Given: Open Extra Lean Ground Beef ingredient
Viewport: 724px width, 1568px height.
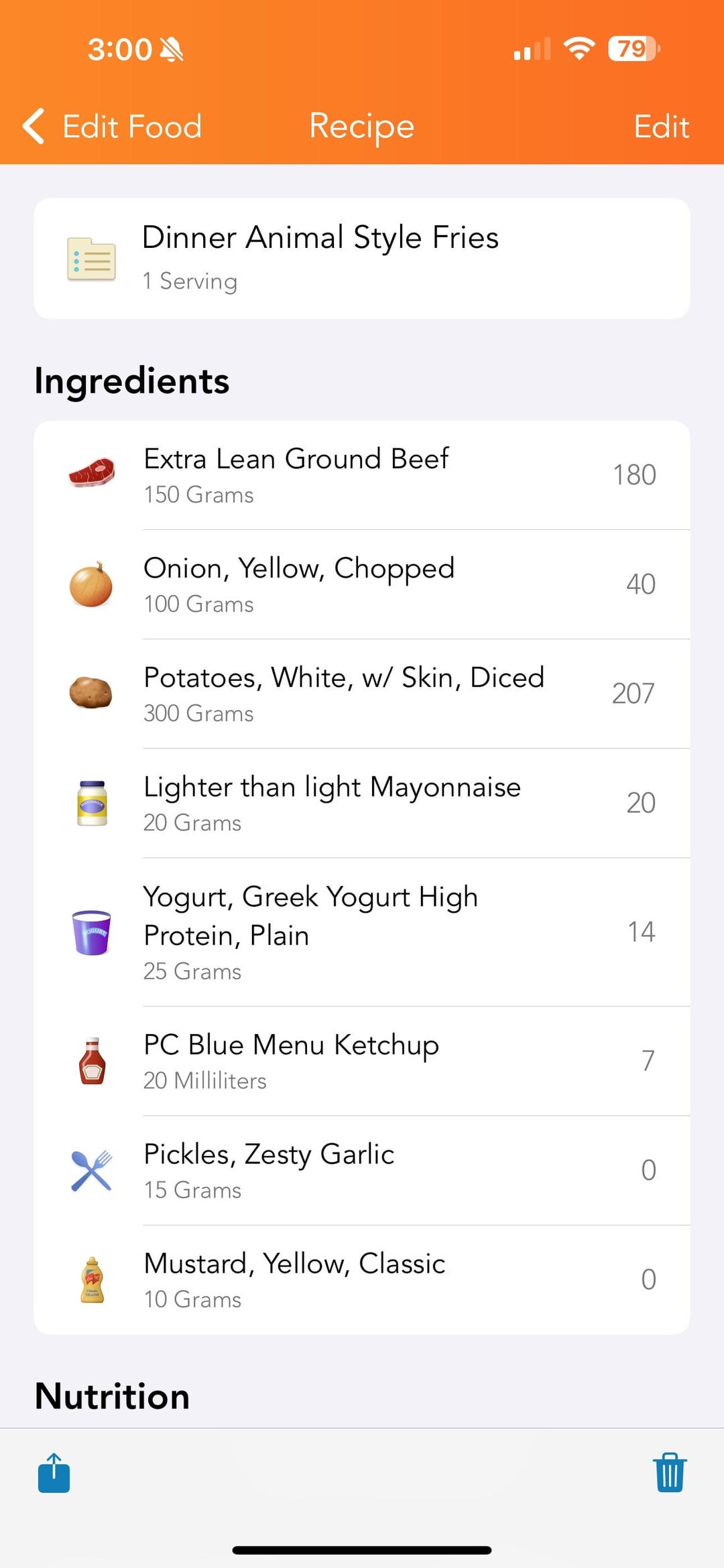Looking at the screenshot, I should (362, 475).
